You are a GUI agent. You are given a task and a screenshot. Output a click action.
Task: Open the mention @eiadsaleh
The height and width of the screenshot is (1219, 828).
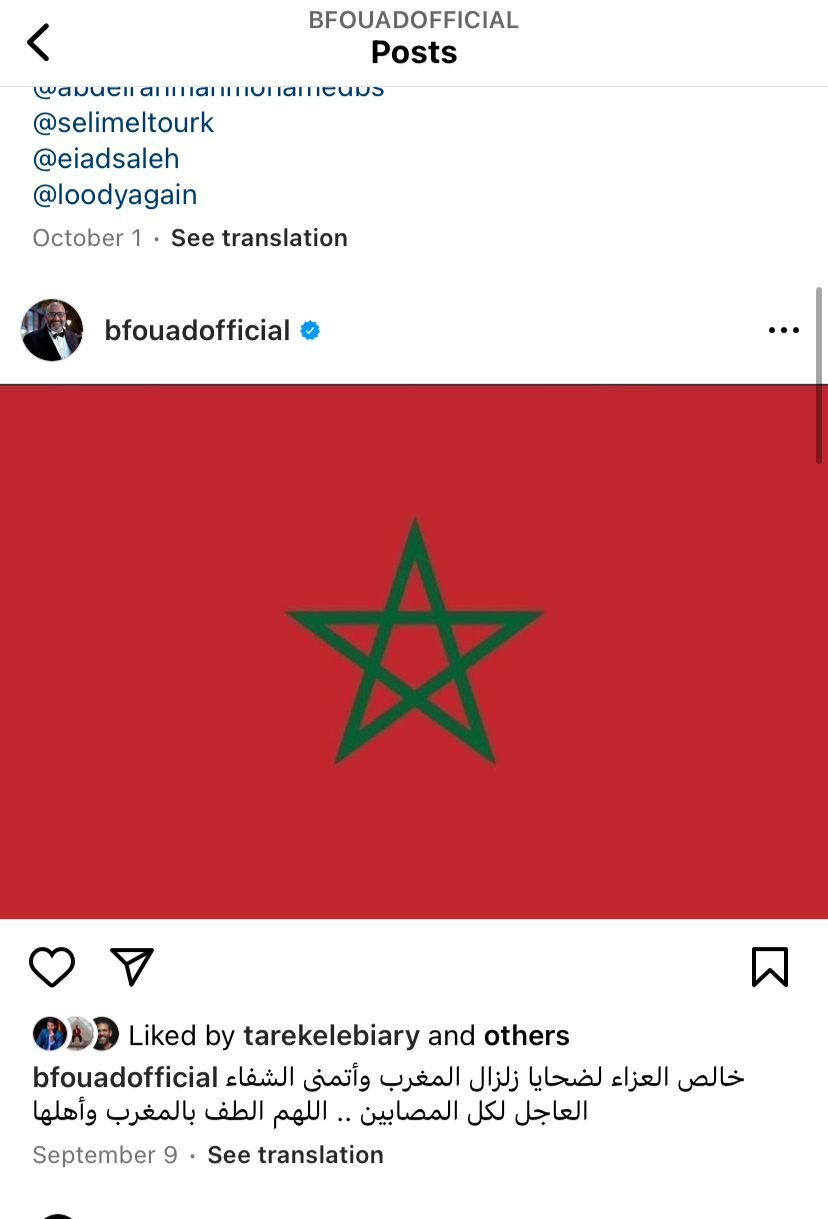coord(106,159)
